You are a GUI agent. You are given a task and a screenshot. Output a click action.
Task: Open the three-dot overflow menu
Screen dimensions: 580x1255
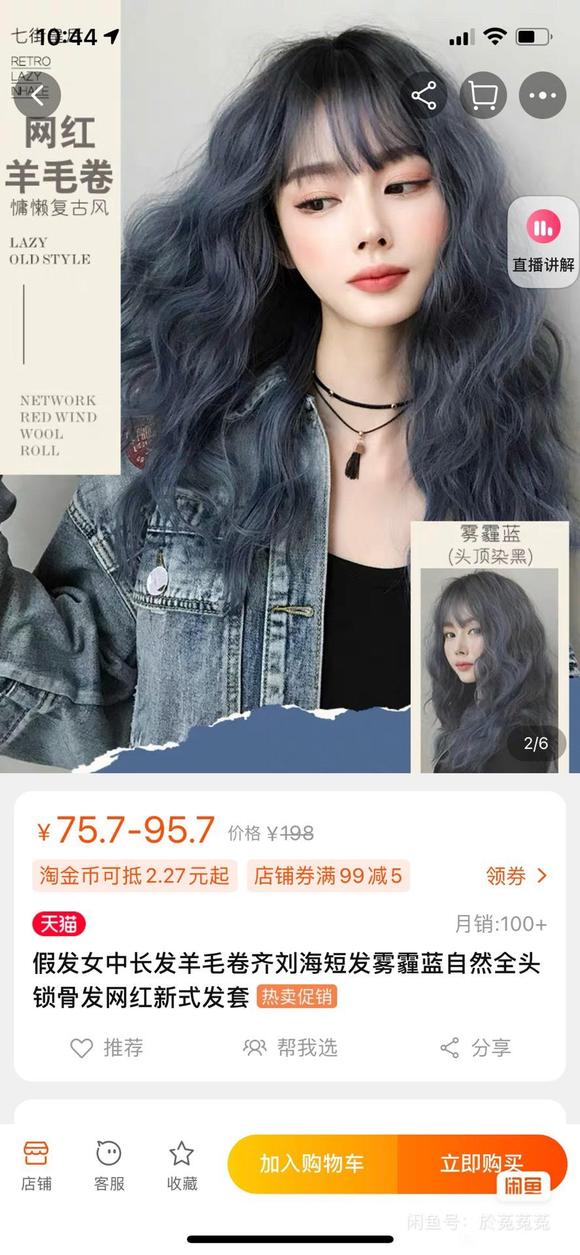[x=543, y=97]
